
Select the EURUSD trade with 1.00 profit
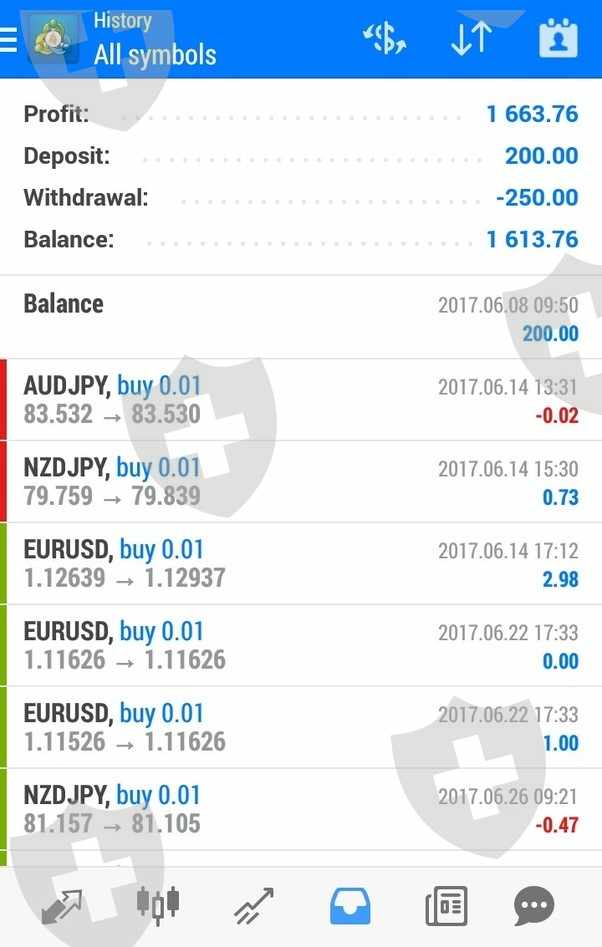point(301,728)
